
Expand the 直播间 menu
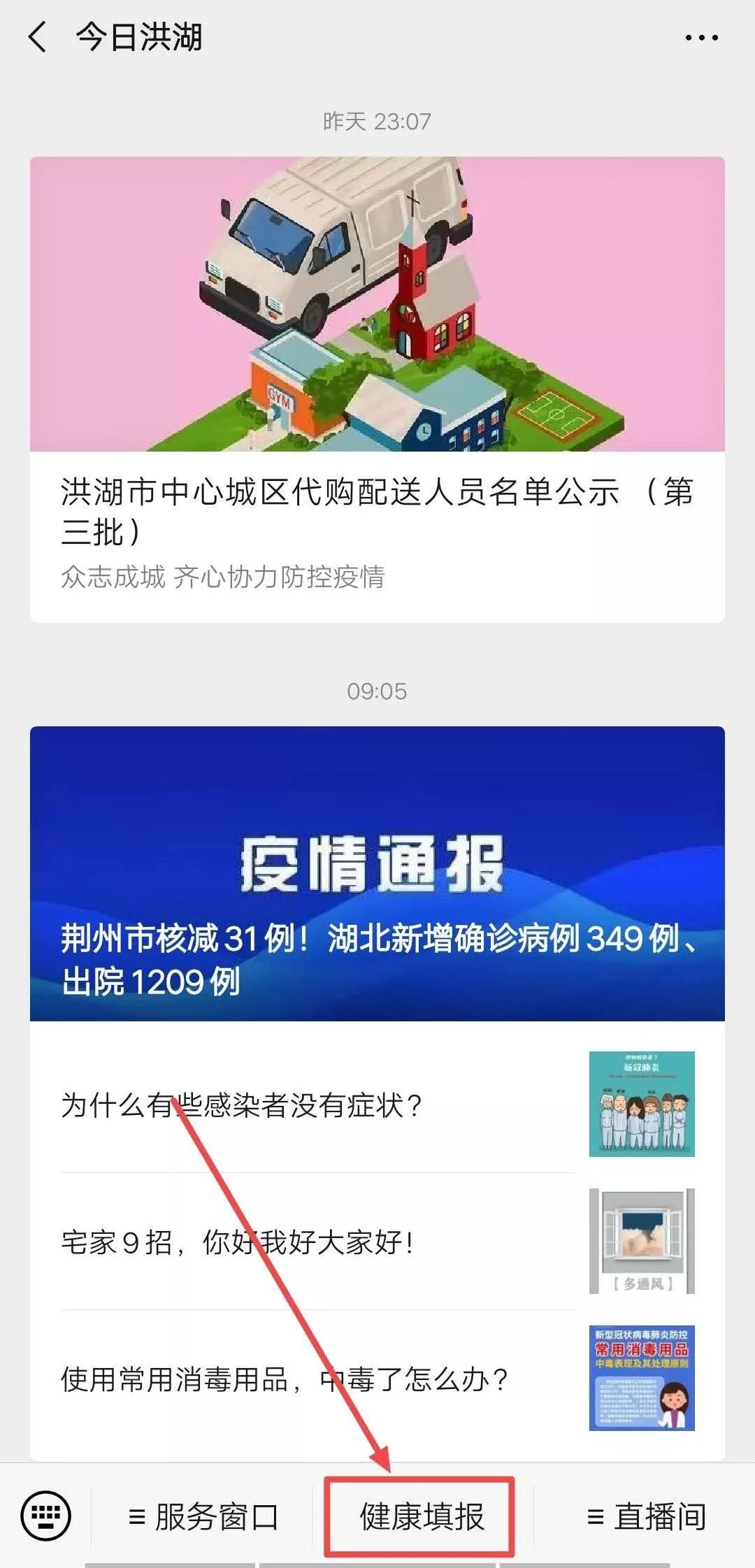(x=645, y=1516)
